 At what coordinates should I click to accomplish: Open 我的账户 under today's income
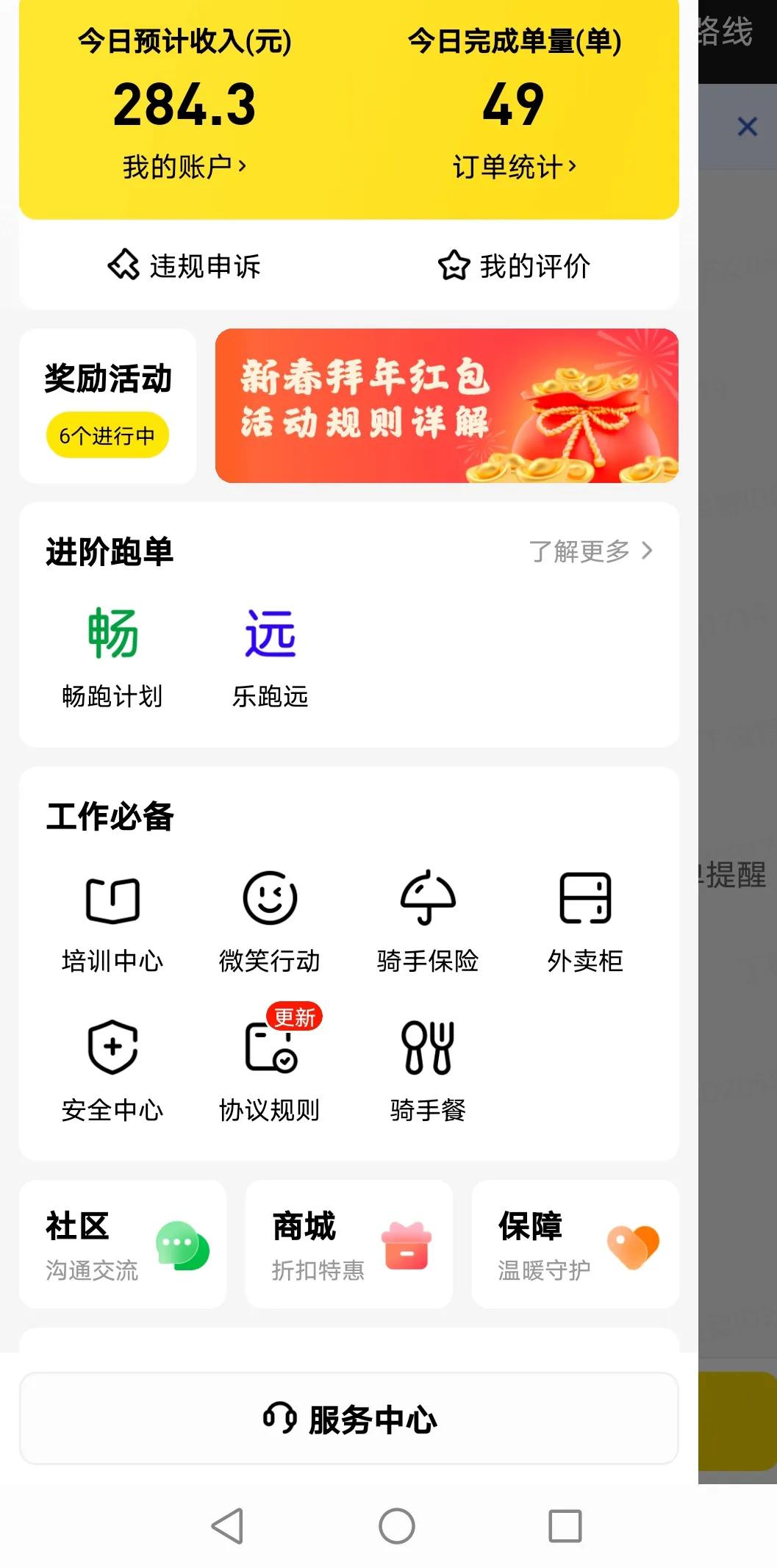[184, 167]
